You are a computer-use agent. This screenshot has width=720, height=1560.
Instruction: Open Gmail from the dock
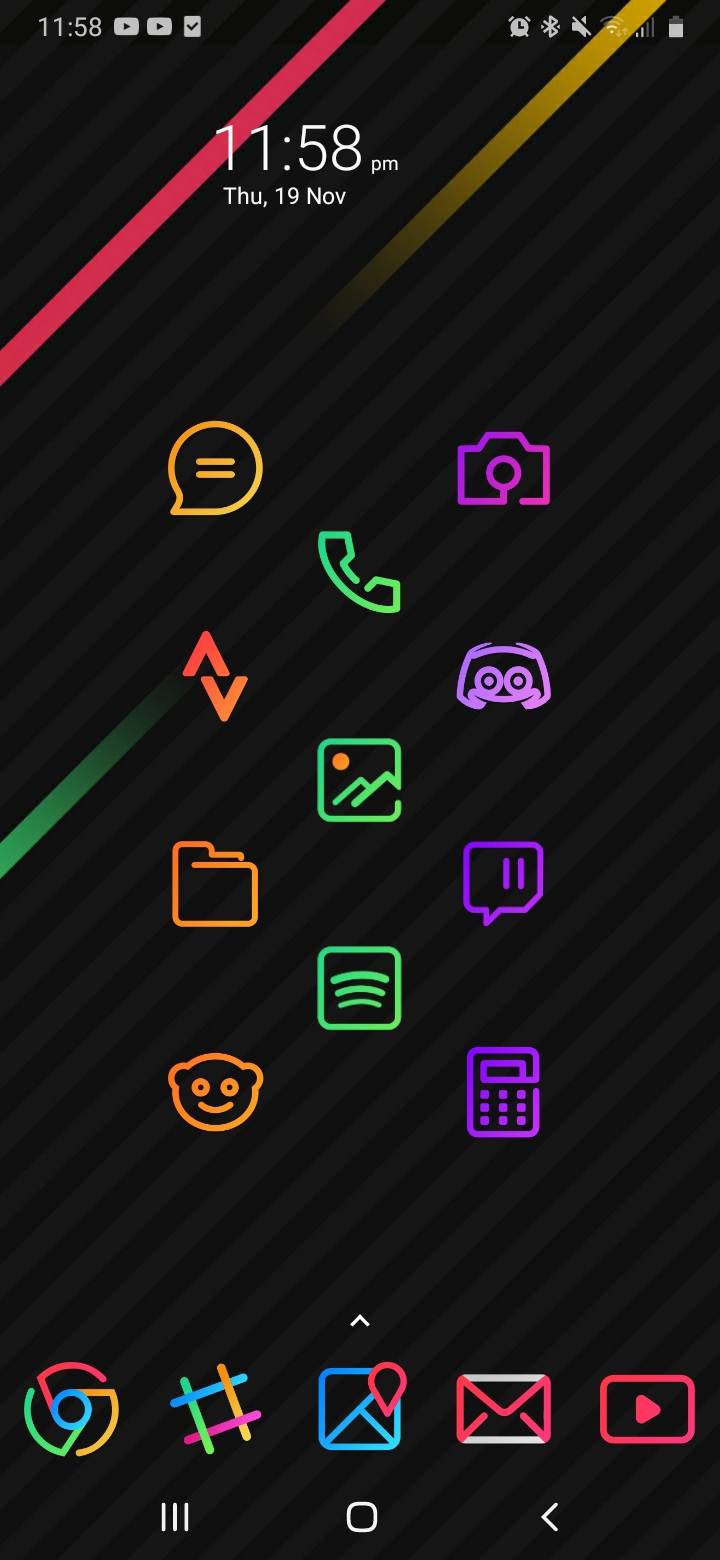coord(503,1408)
